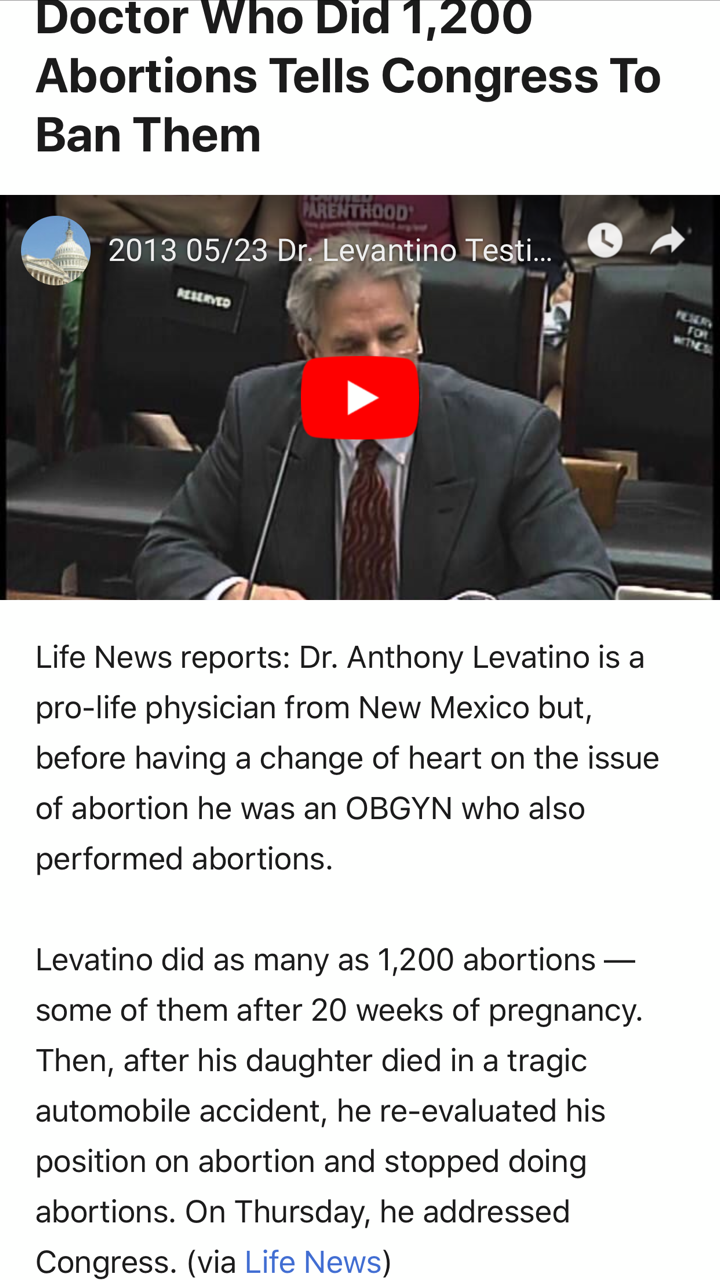
Task: Follow the Life News link
Action: click(x=313, y=1262)
